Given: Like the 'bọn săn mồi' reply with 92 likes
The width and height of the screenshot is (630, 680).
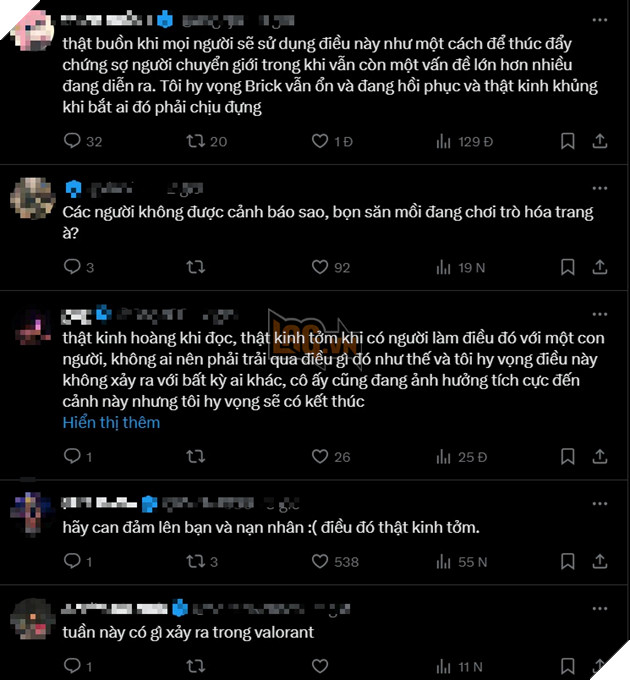Looking at the screenshot, I should (x=320, y=267).
